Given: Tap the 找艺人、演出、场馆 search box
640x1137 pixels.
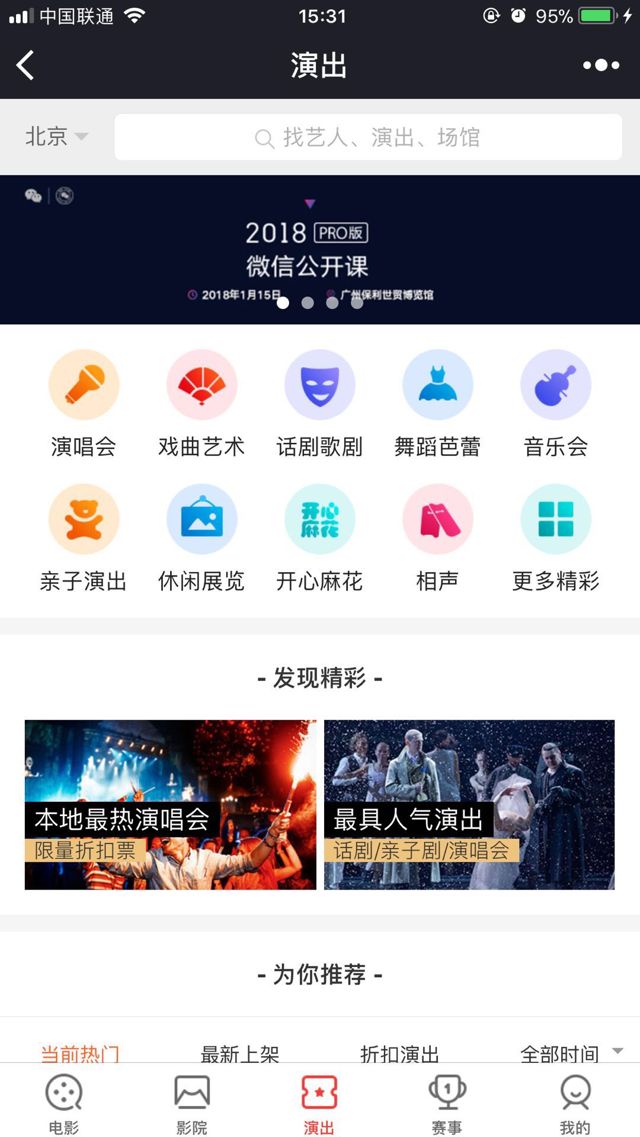Looking at the screenshot, I should tap(367, 138).
